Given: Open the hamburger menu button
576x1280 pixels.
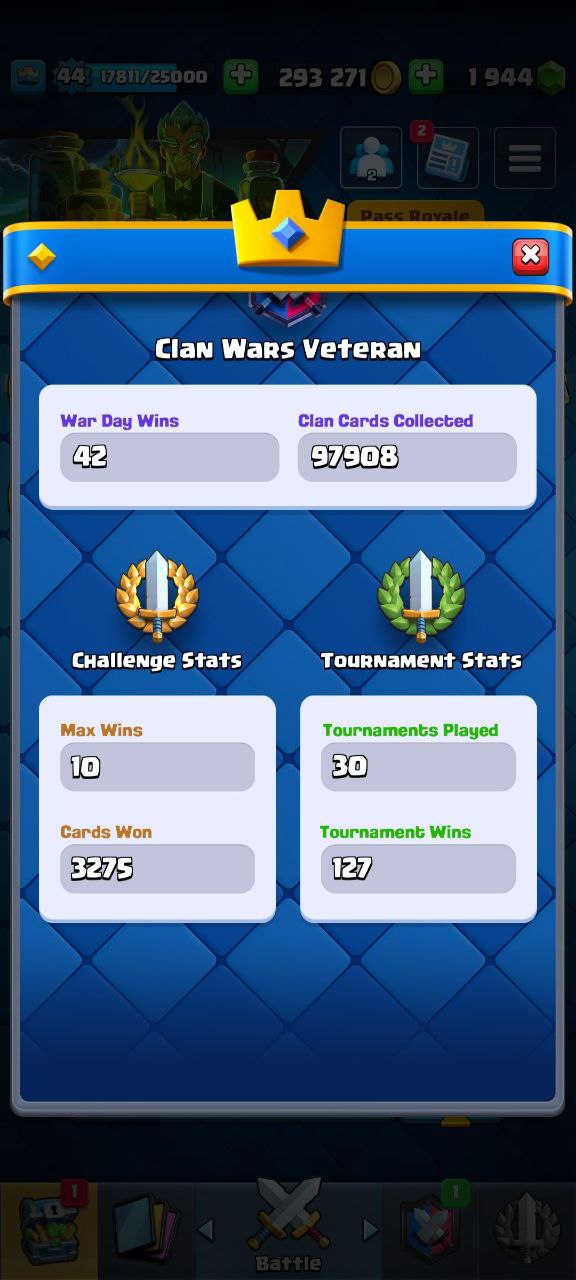Looking at the screenshot, I should pyautogui.click(x=525, y=158).
